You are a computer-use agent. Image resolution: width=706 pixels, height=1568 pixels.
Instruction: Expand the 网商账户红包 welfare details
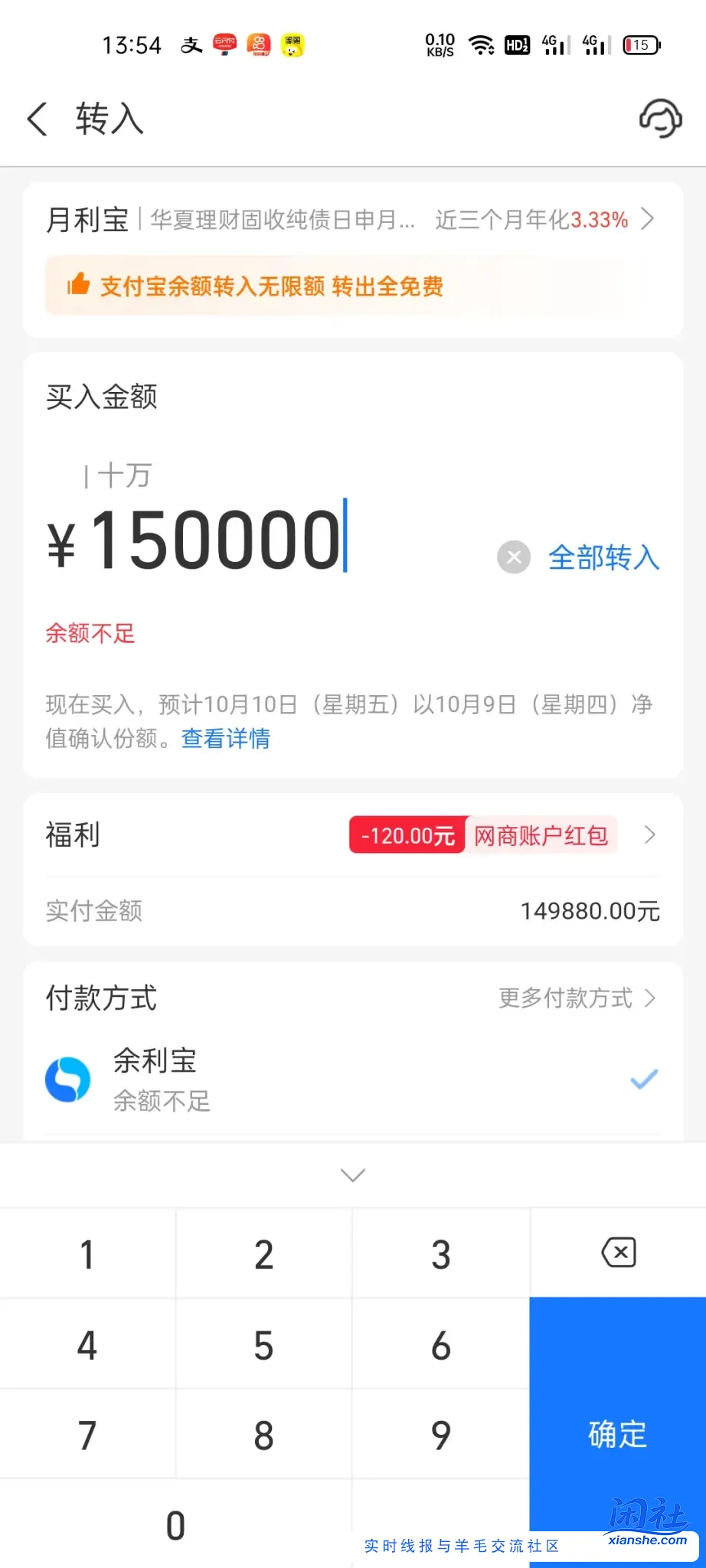650,835
